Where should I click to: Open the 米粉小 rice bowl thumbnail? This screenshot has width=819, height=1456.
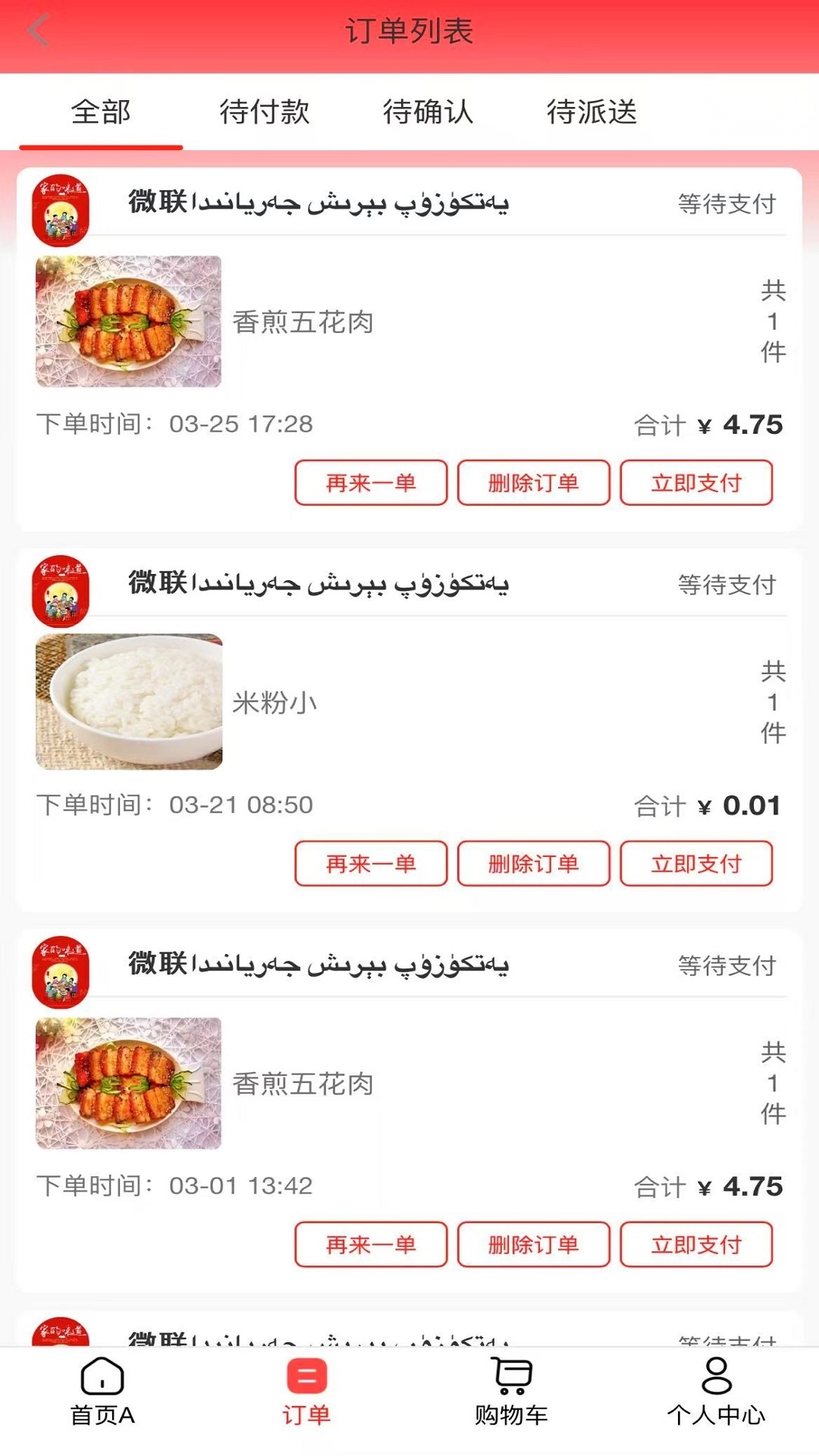(127, 702)
